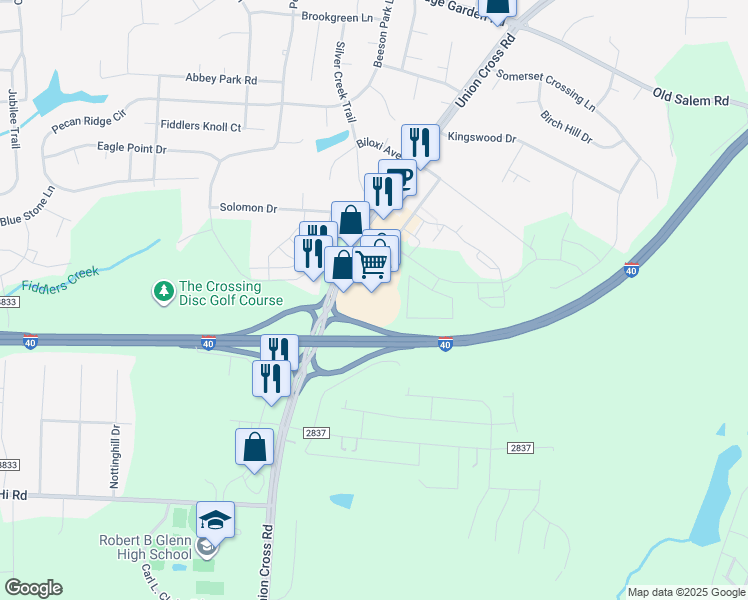Open the shopping bag marker near Solomon Dr

351,220
